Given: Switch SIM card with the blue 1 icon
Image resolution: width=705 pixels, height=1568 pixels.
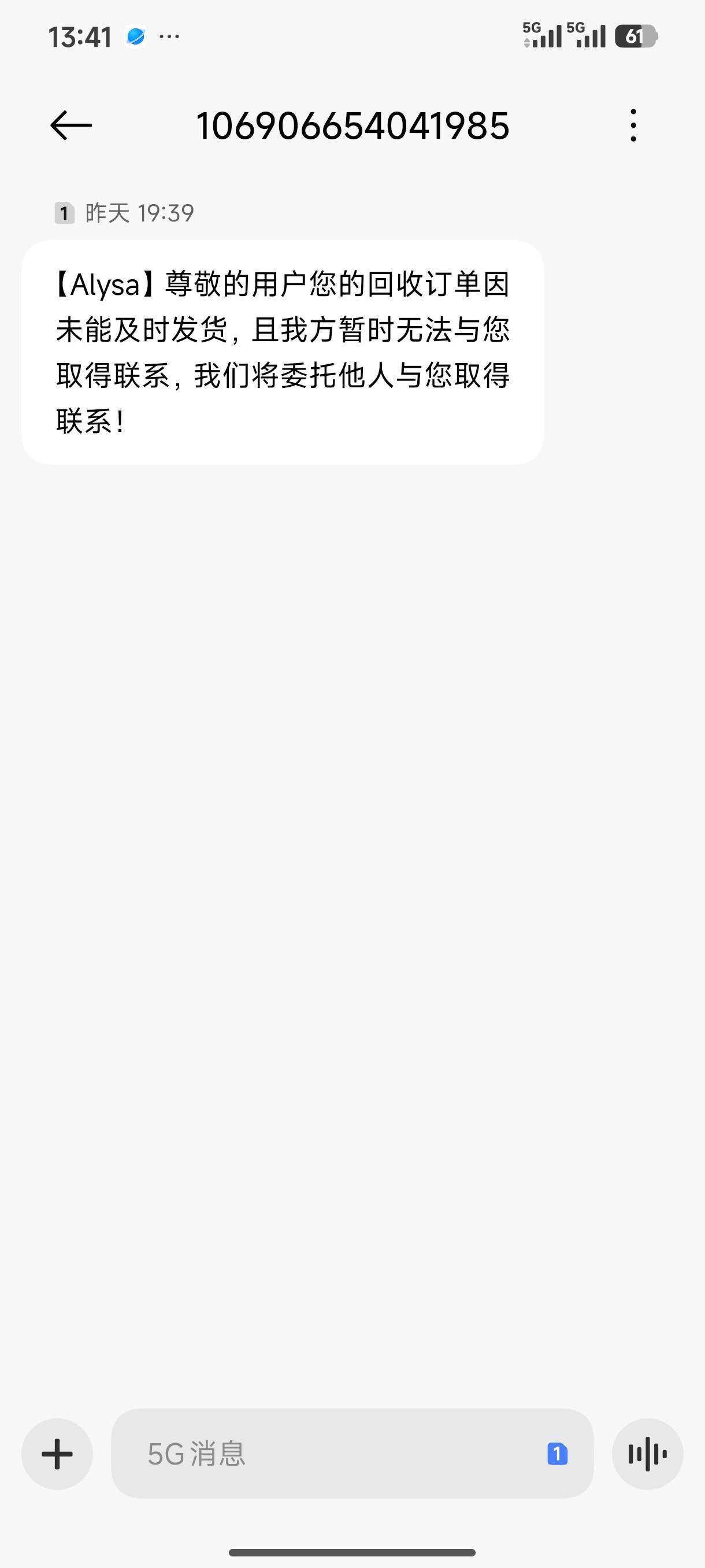Looking at the screenshot, I should (x=557, y=1454).
